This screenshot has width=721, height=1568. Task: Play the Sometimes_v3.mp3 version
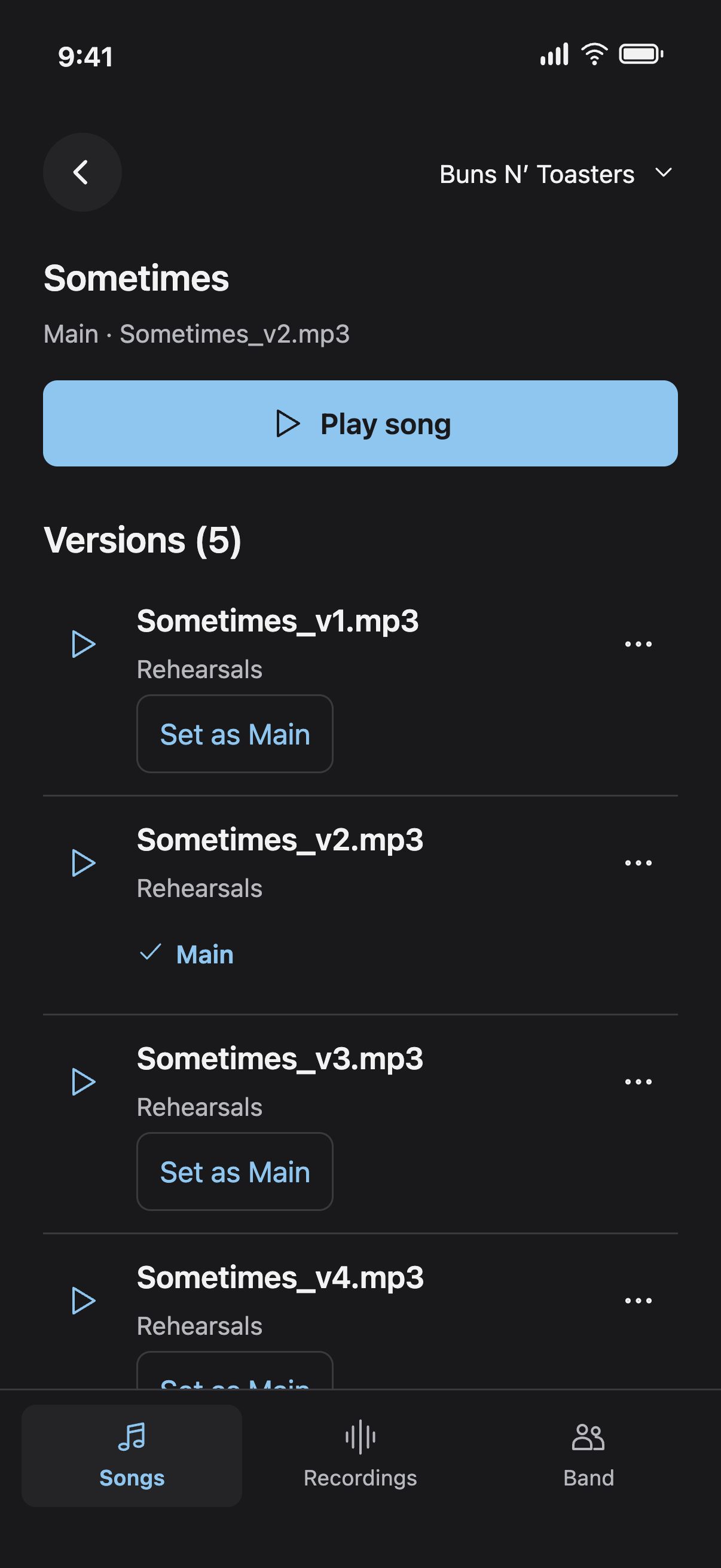(83, 1082)
